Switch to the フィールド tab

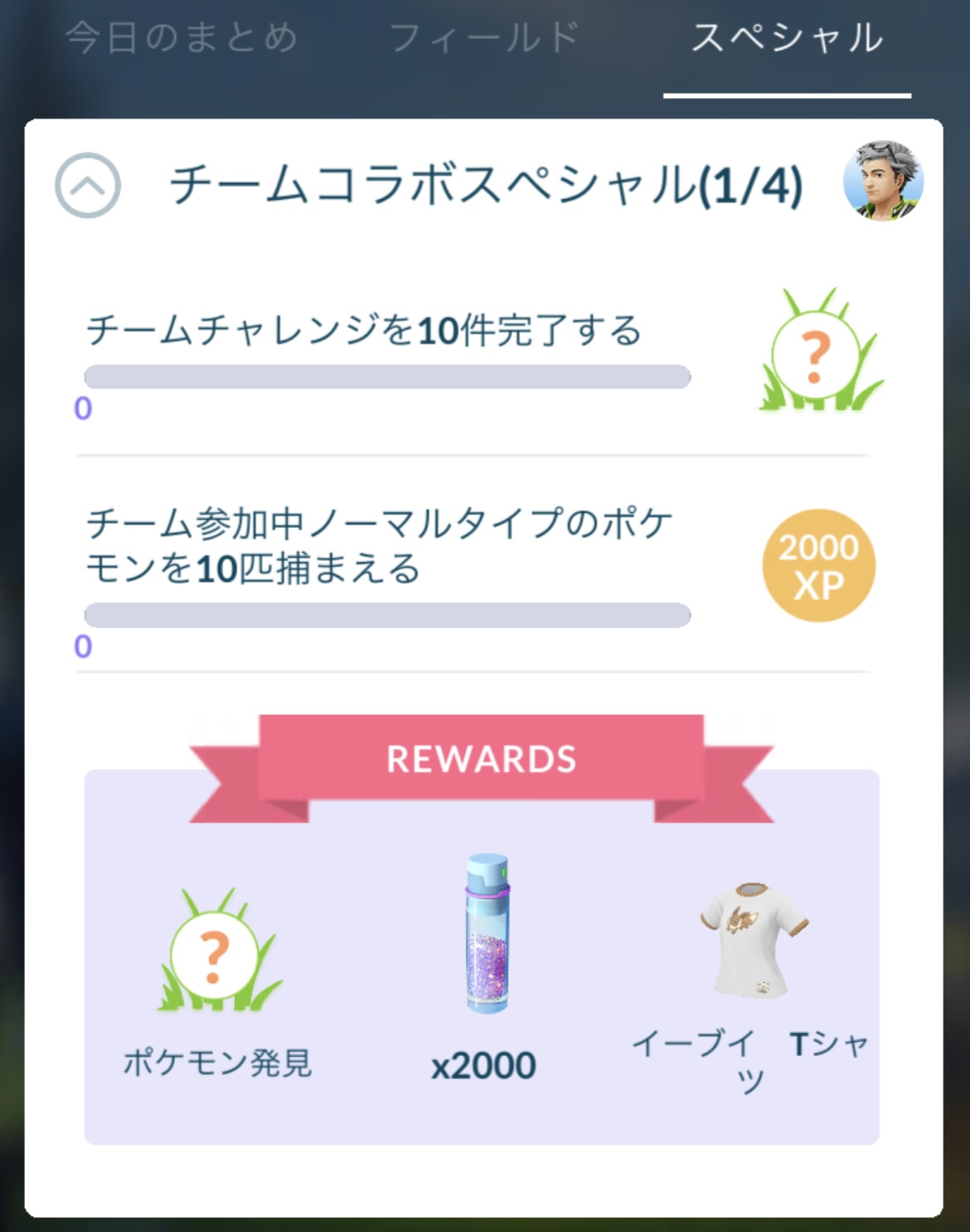point(484,38)
